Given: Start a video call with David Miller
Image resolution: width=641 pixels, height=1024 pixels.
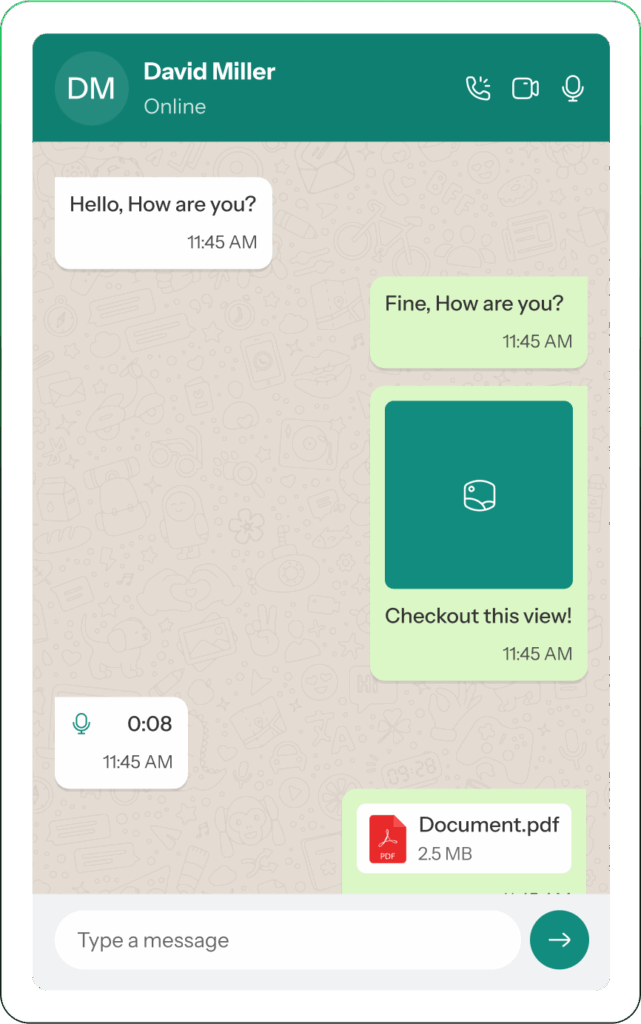Looking at the screenshot, I should (x=525, y=88).
